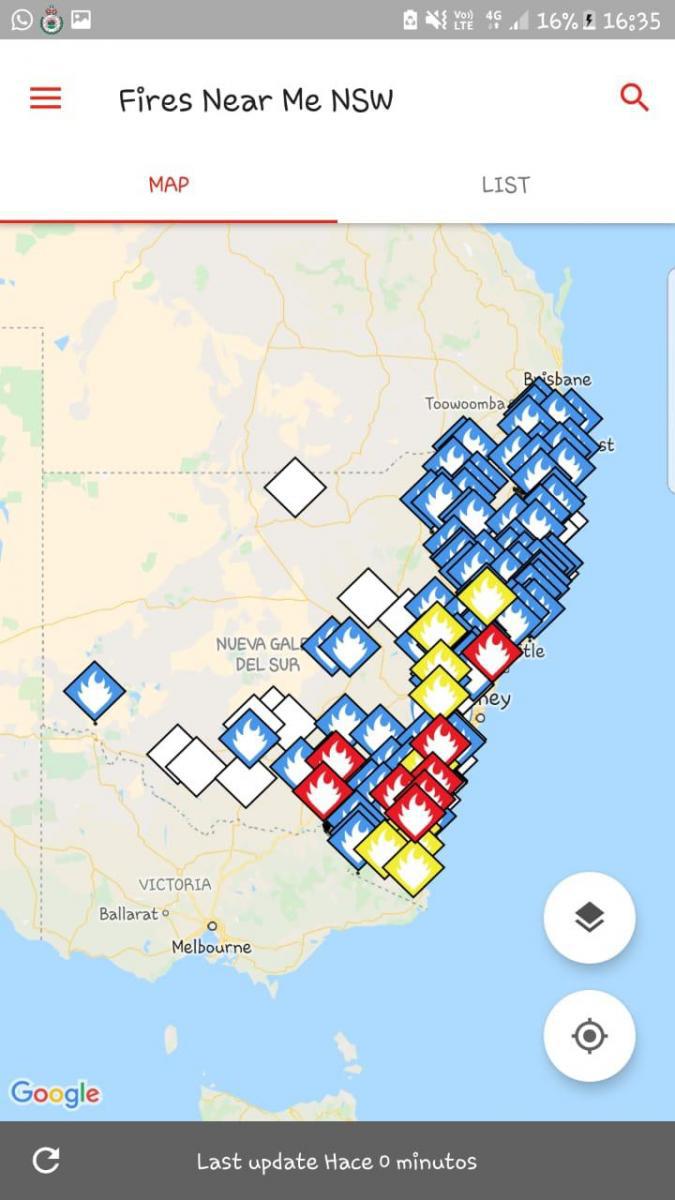Viewport: 675px width, 1200px height.
Task: Tap the blue fire marker west of Victoria border
Action: point(94,691)
